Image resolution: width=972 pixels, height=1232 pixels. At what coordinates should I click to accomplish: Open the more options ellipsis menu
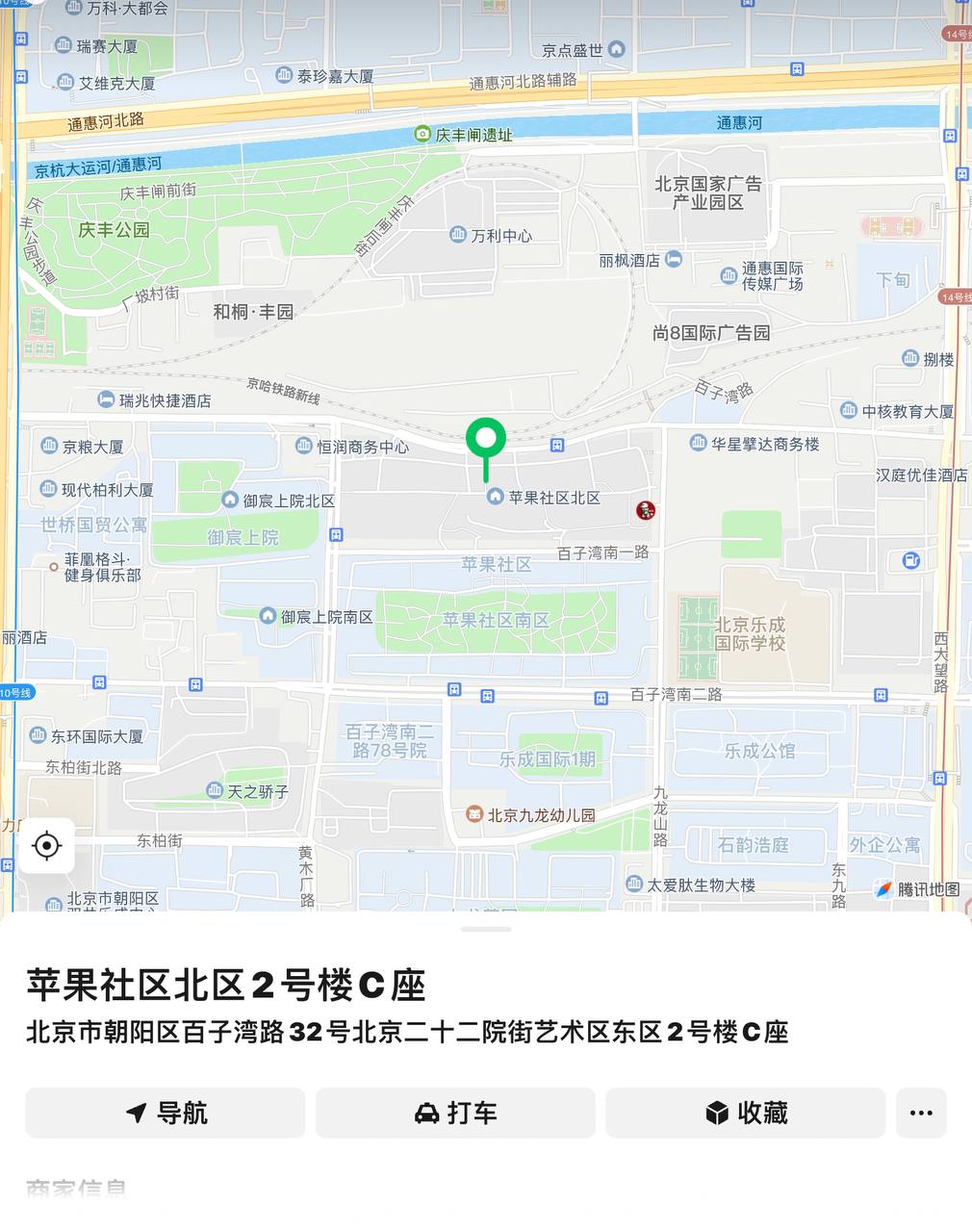point(921,1114)
